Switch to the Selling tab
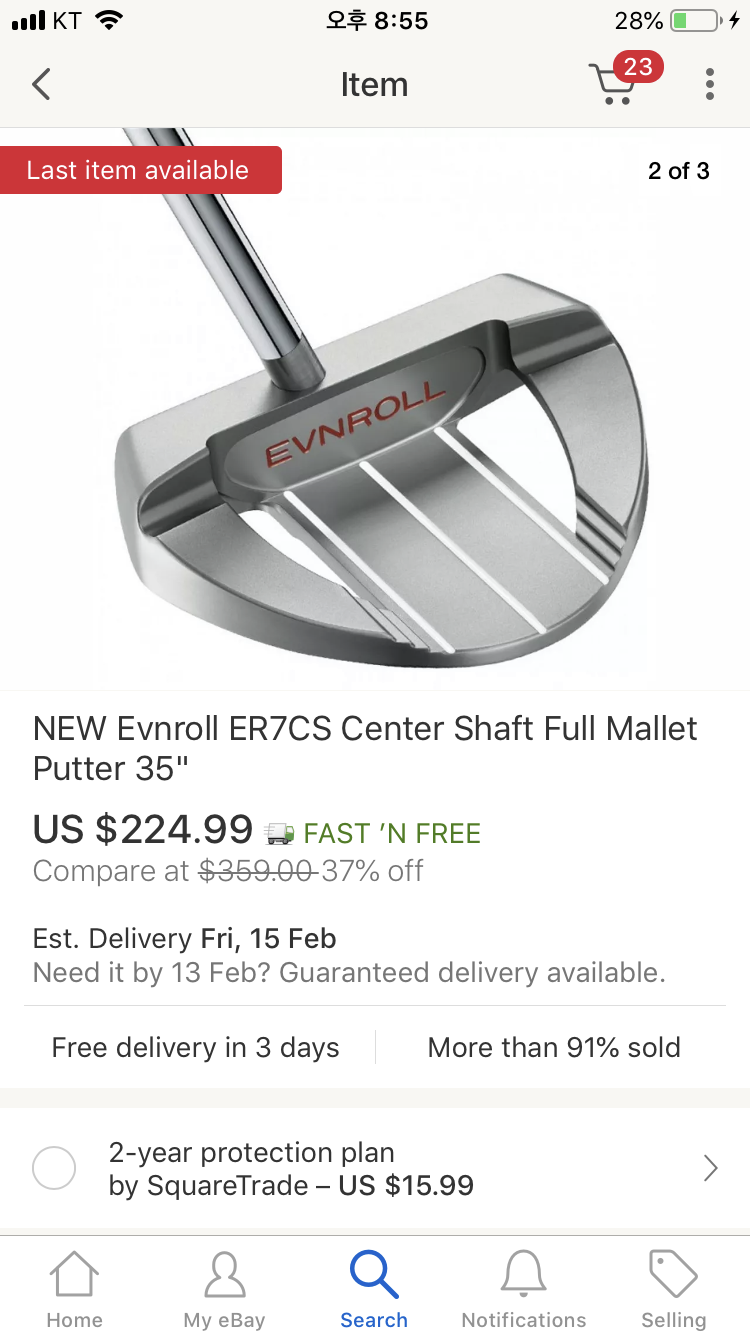Image resolution: width=750 pixels, height=1334 pixels. 674,1289
